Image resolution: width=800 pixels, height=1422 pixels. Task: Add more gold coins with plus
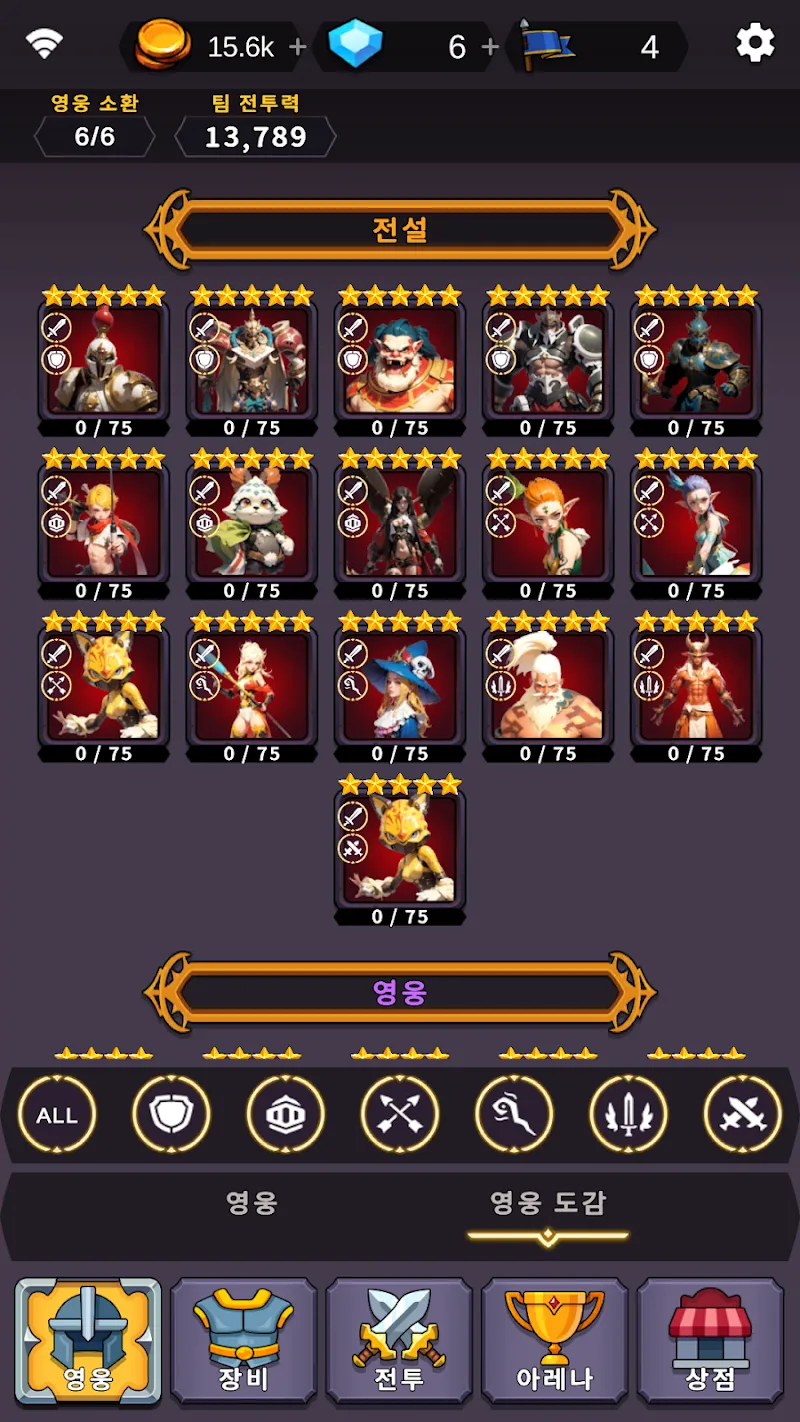297,47
